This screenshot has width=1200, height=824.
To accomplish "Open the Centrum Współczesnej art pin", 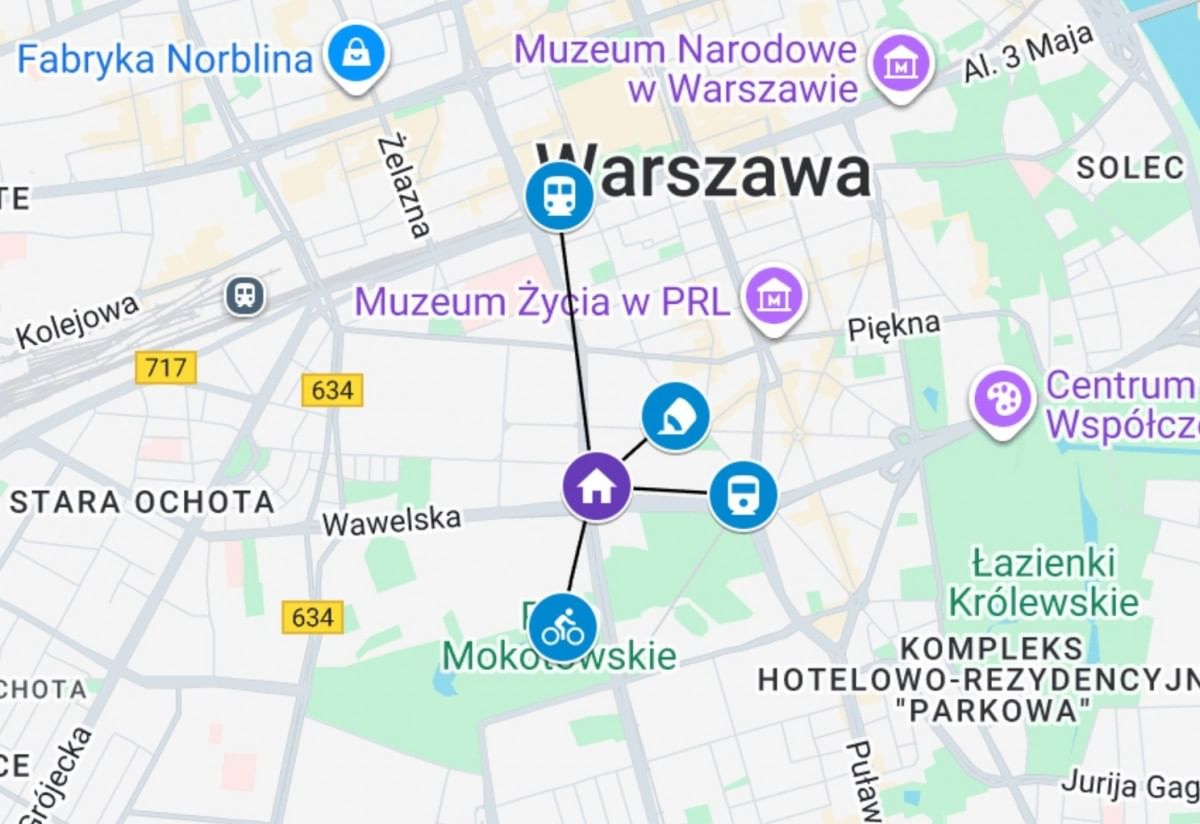I will coord(1002,399).
